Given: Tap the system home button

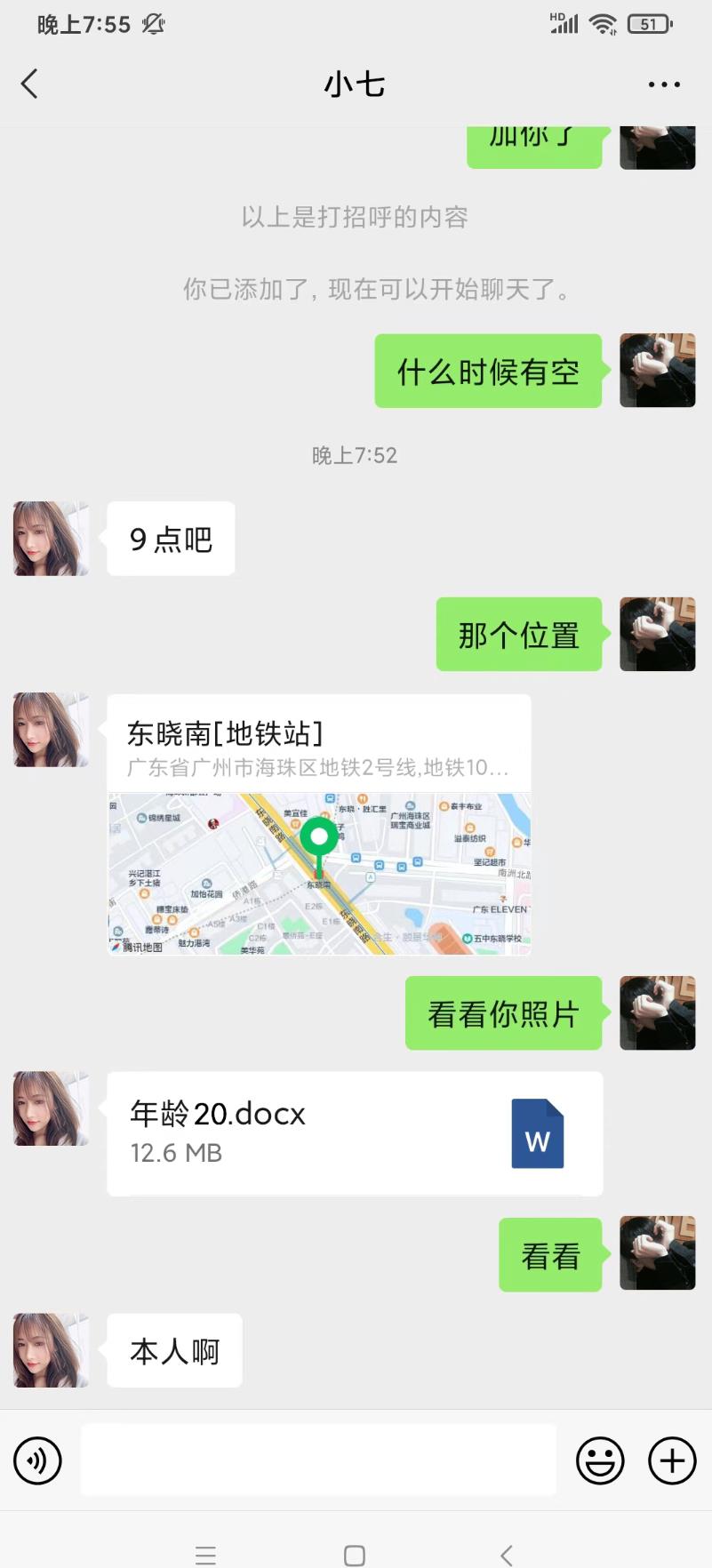Looking at the screenshot, I should 355,1555.
